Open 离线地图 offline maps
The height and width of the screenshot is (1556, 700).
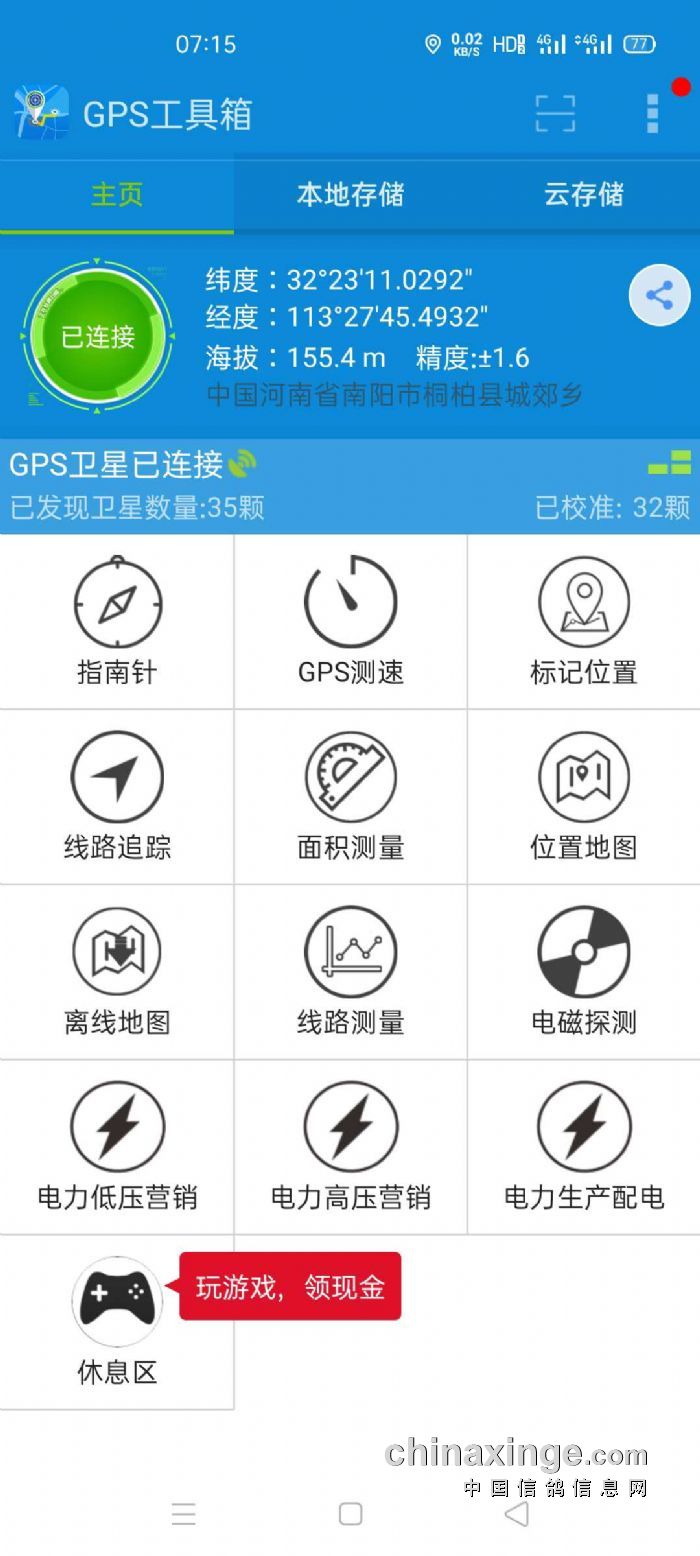pos(117,972)
